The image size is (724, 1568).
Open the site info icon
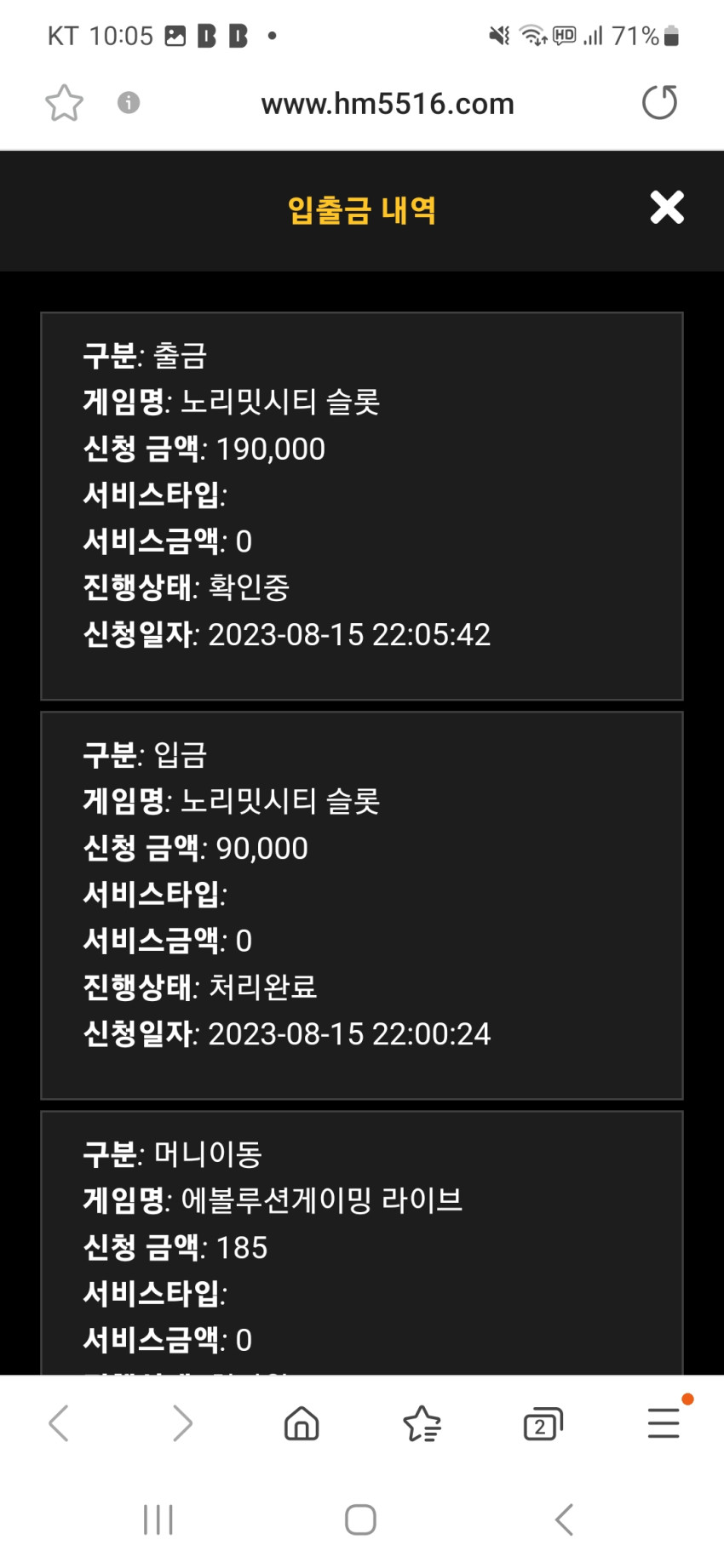pos(129,103)
